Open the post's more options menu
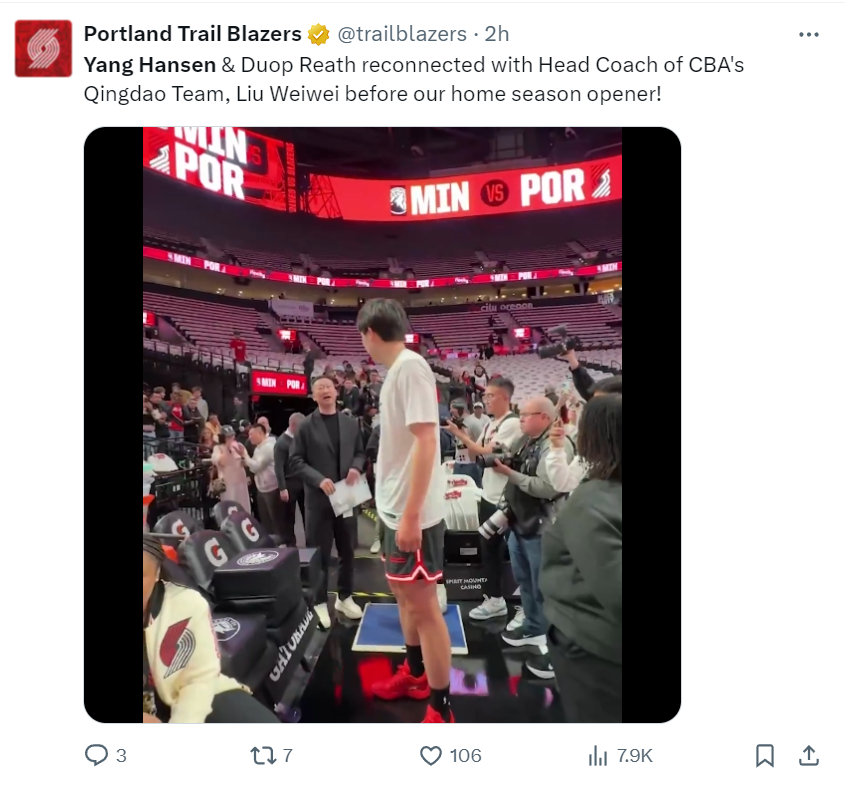845x785 pixels. pos(808,34)
